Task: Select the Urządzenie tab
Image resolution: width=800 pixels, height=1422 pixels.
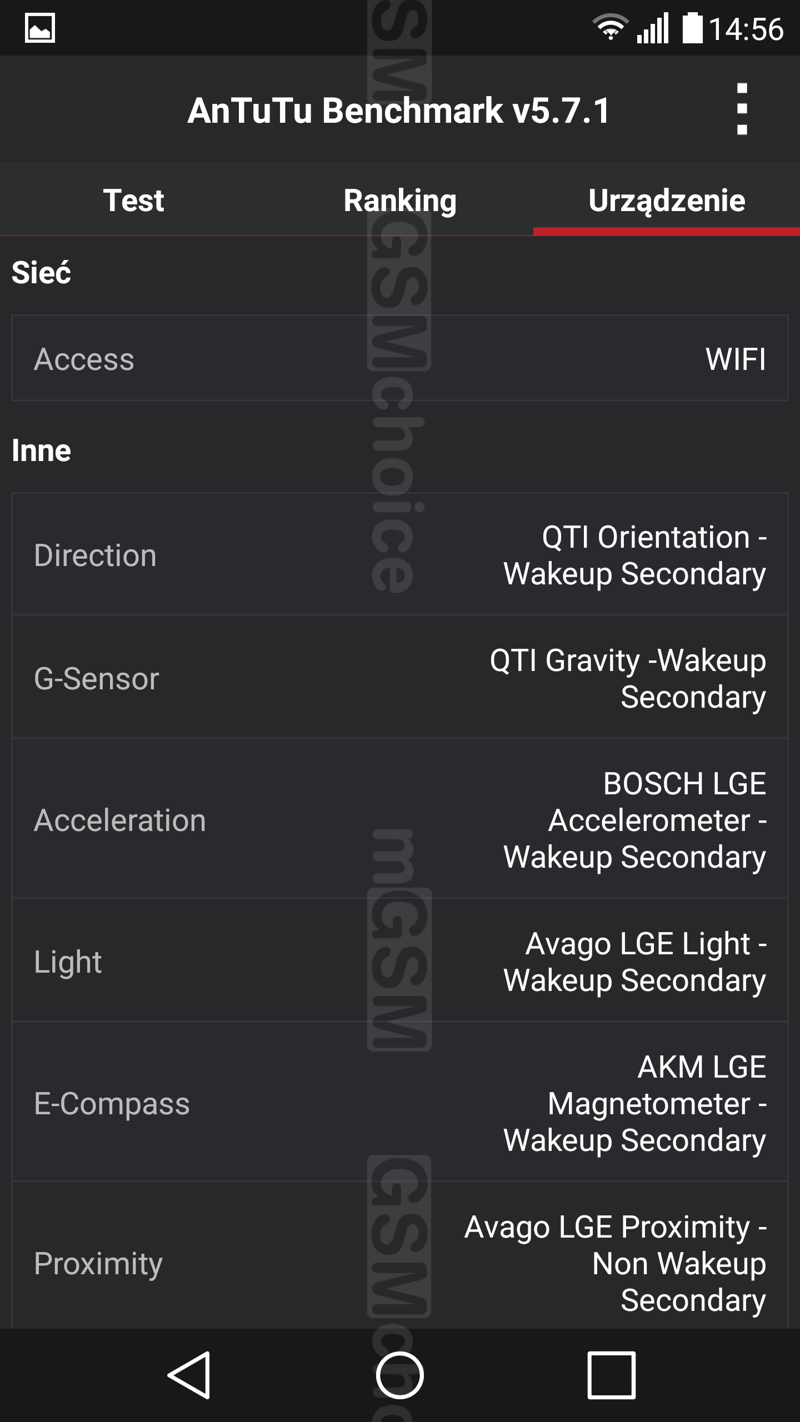Action: tap(667, 200)
